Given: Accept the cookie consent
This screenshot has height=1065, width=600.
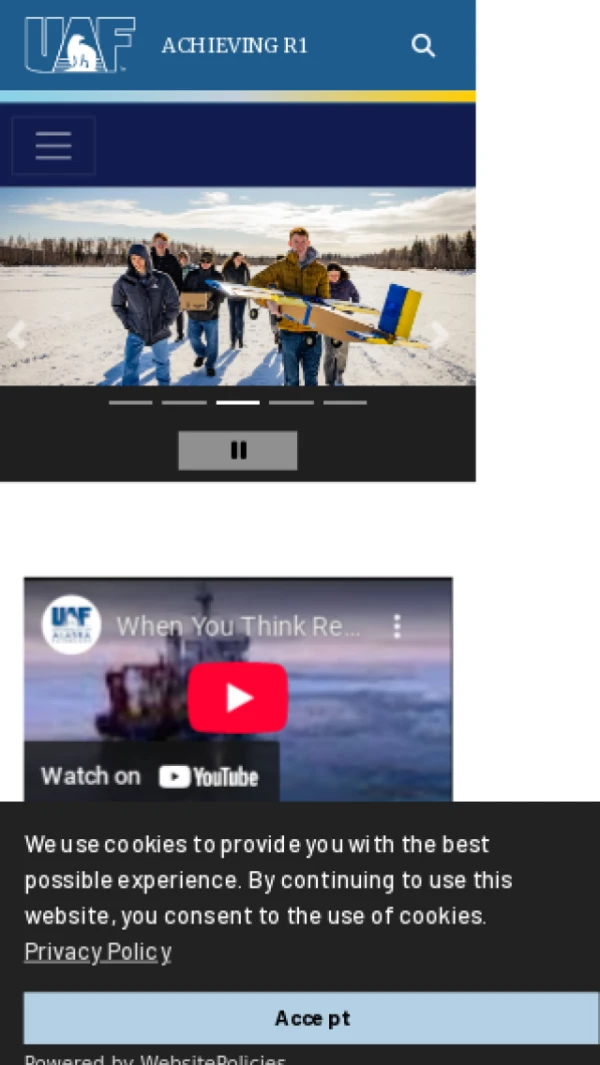Looking at the screenshot, I should pos(311,1018).
